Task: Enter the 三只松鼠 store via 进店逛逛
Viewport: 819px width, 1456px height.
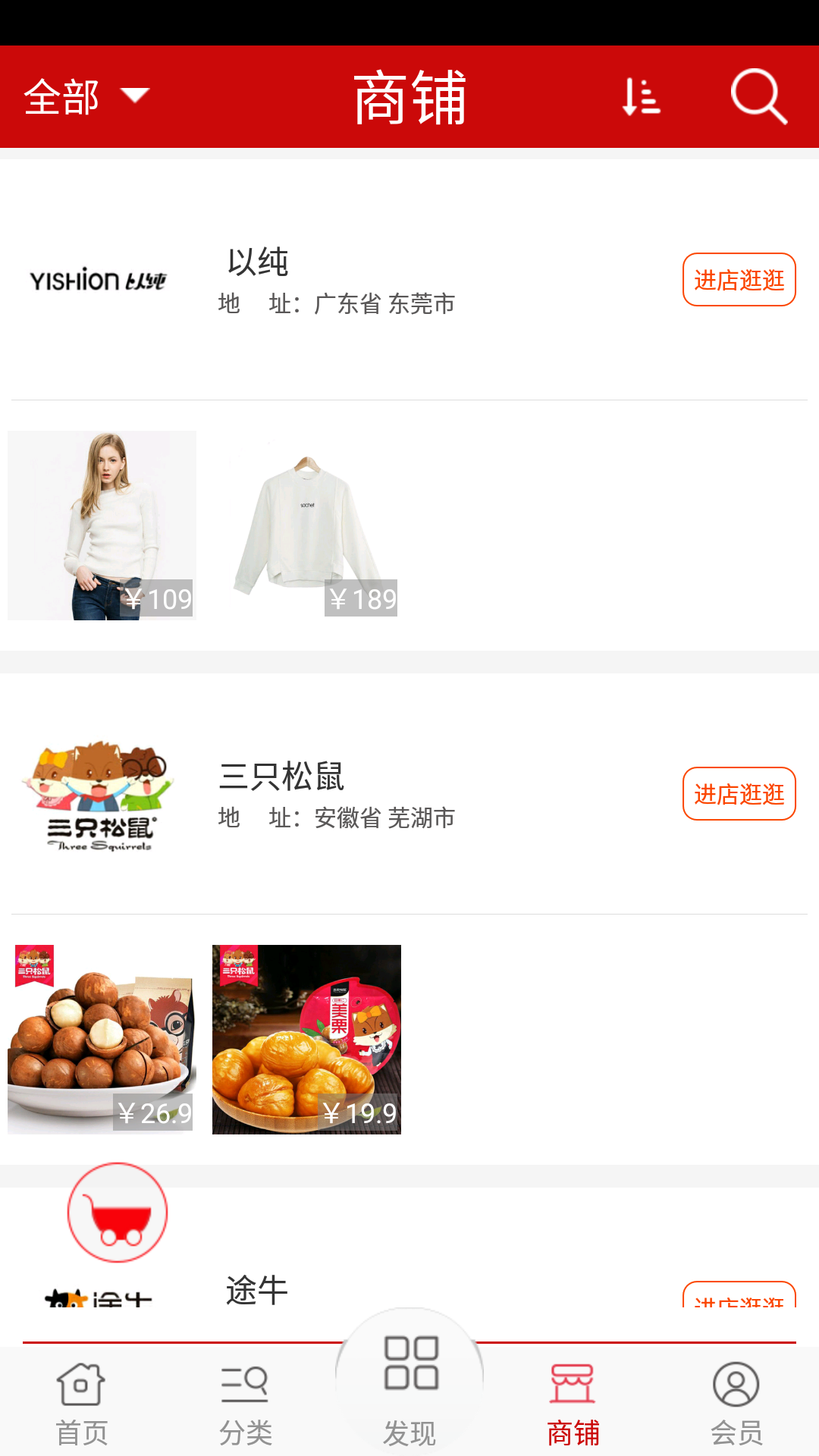Action: (x=739, y=794)
